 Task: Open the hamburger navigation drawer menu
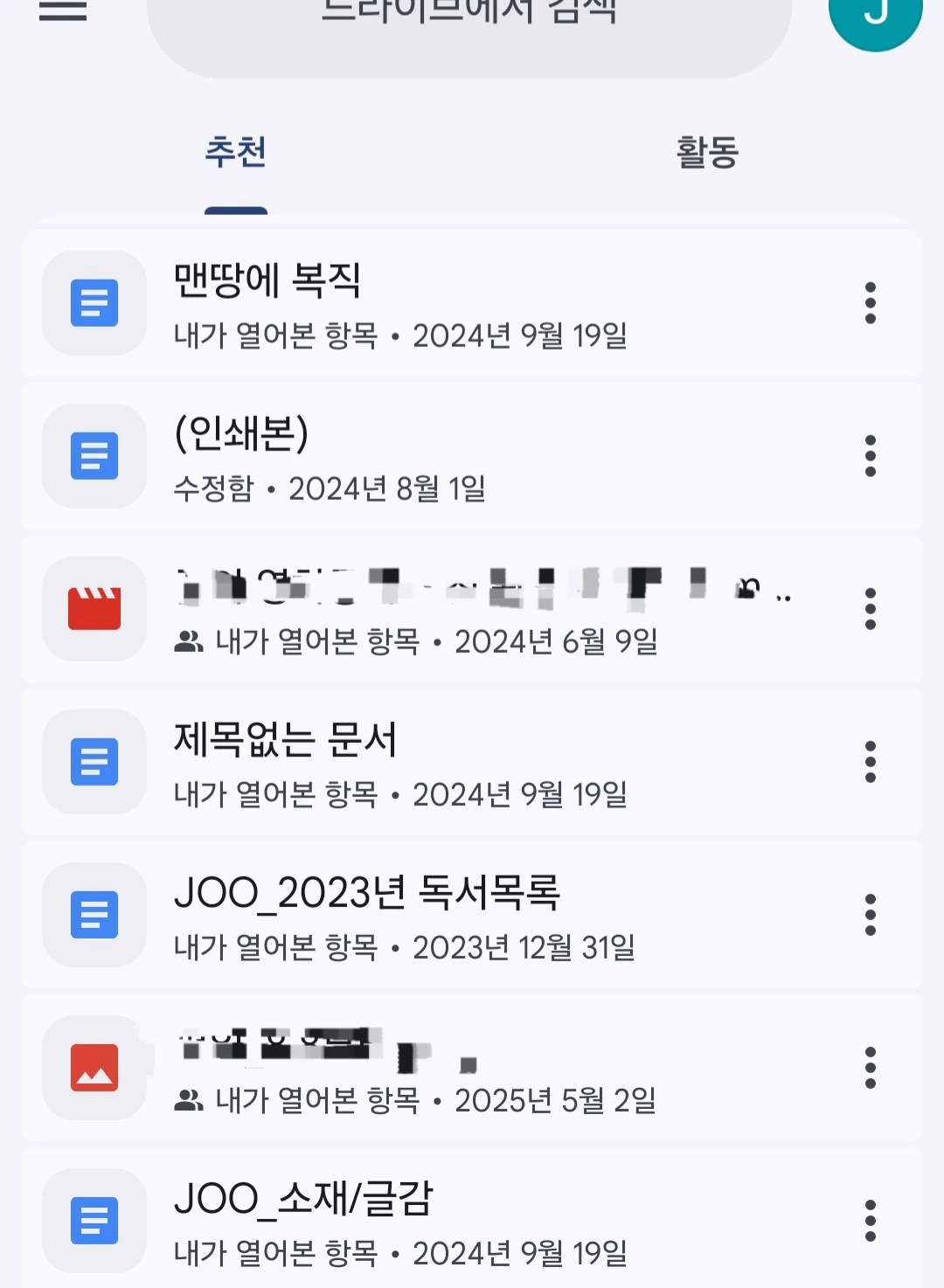click(x=63, y=10)
